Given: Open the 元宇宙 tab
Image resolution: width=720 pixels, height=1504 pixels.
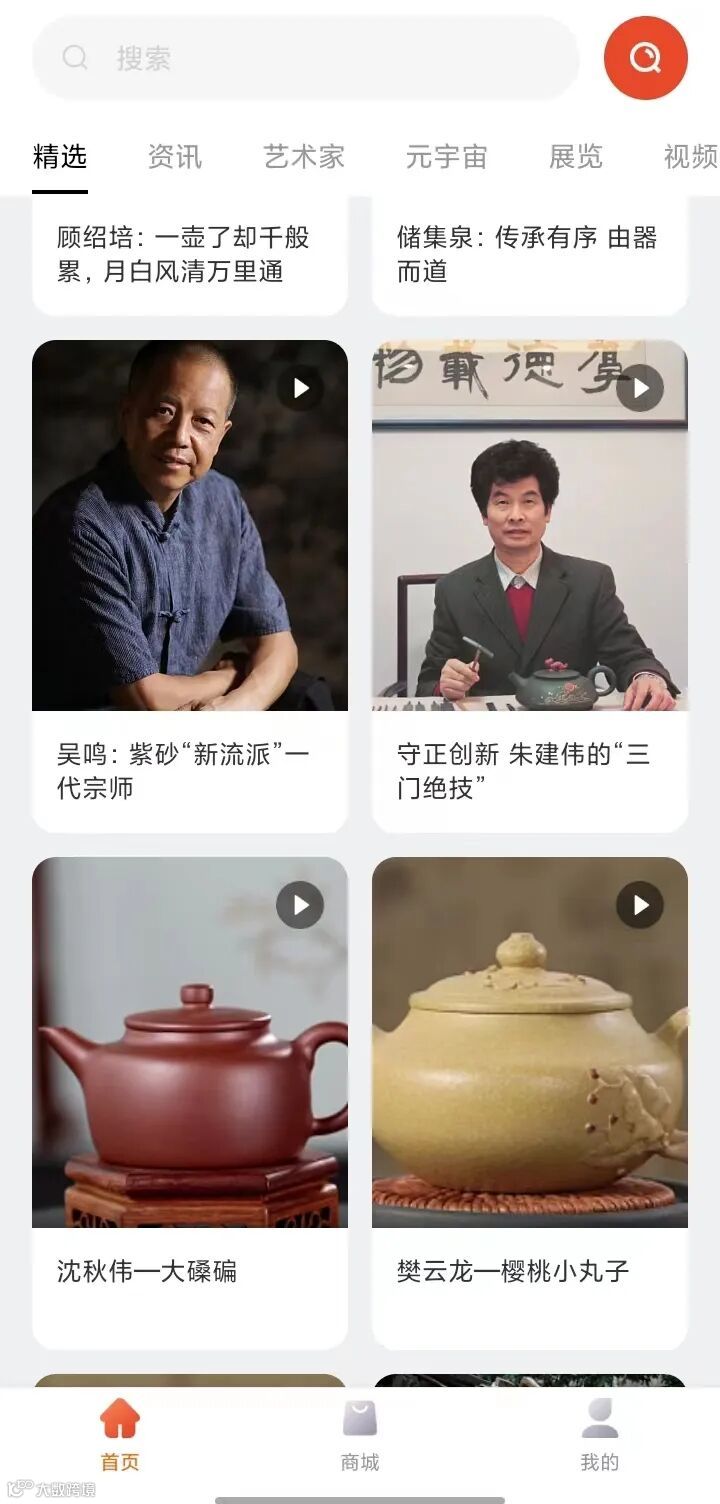Looking at the screenshot, I should 446,157.
